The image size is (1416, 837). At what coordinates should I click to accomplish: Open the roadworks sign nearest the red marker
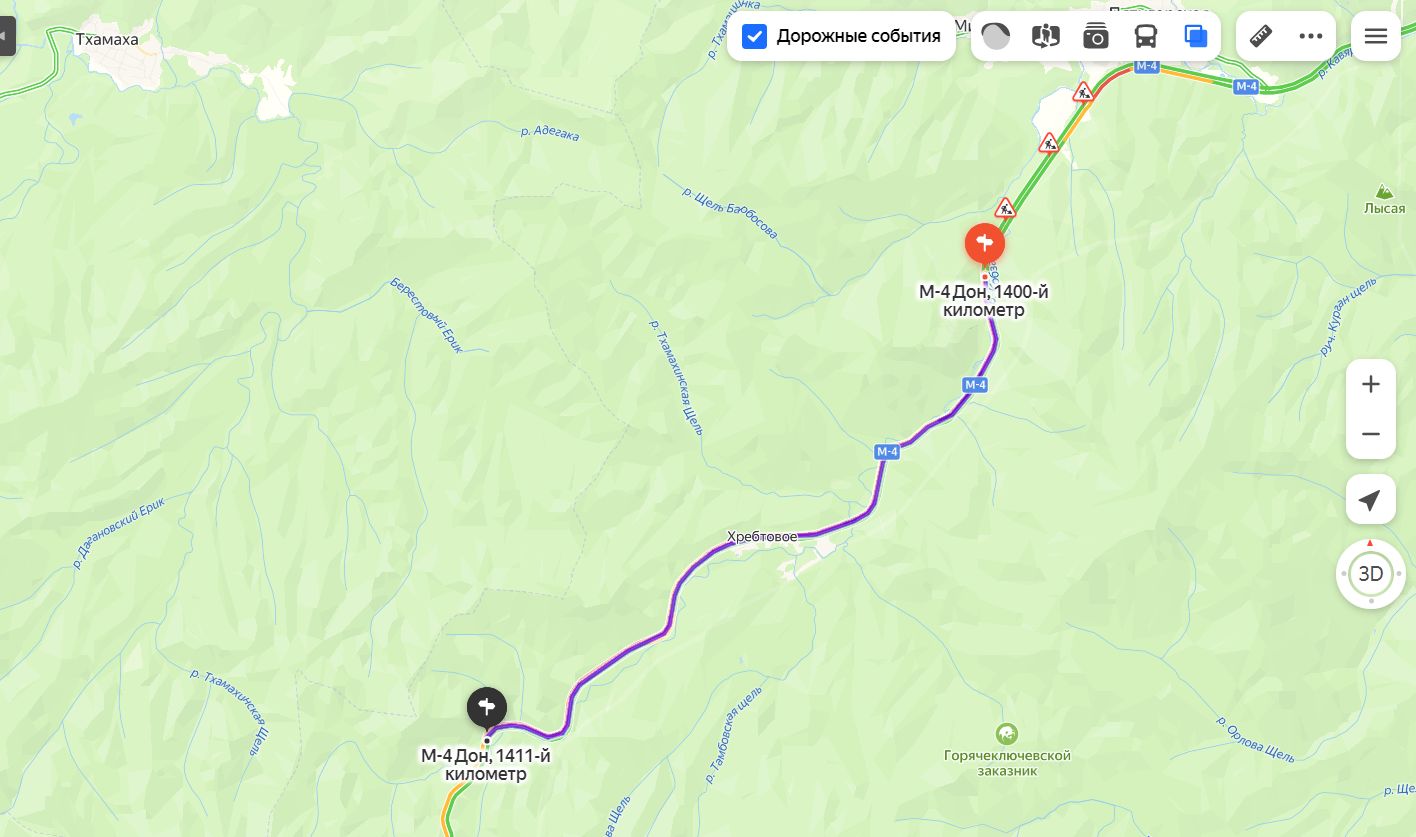(1005, 208)
